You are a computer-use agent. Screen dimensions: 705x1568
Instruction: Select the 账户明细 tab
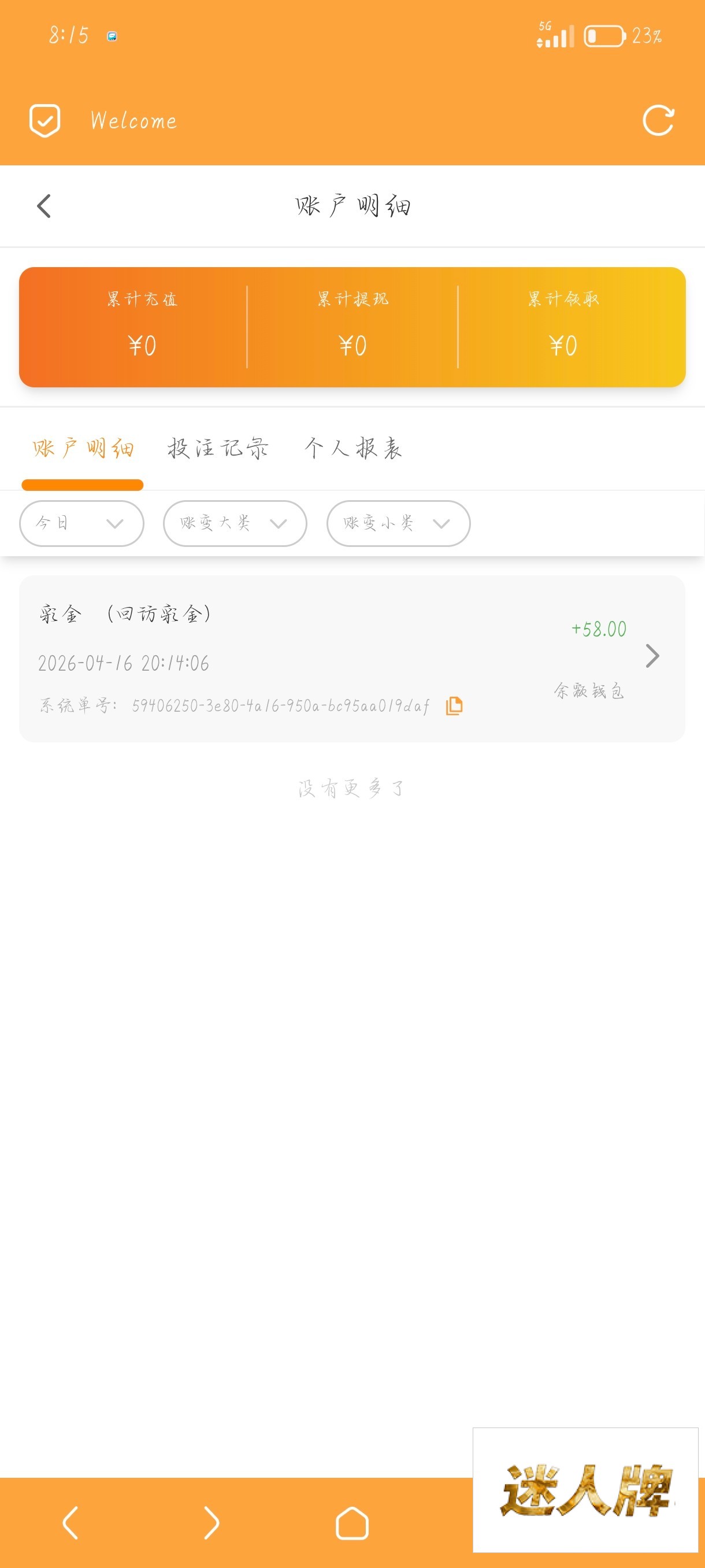[x=83, y=448]
